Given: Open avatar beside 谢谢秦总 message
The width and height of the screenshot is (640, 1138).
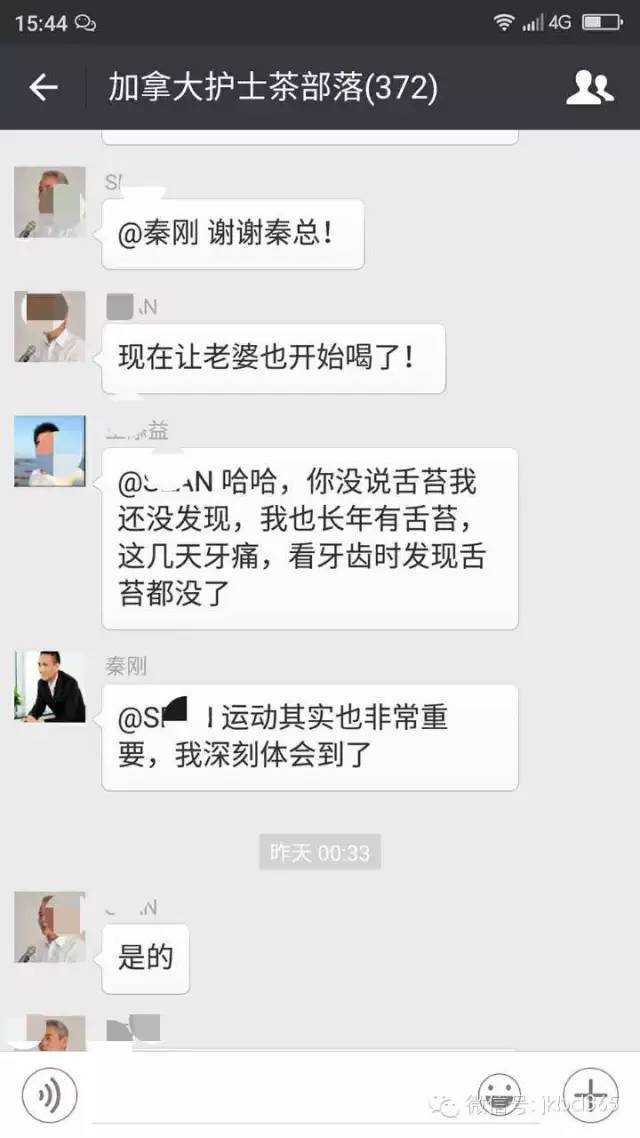Looking at the screenshot, I should [x=49, y=202].
